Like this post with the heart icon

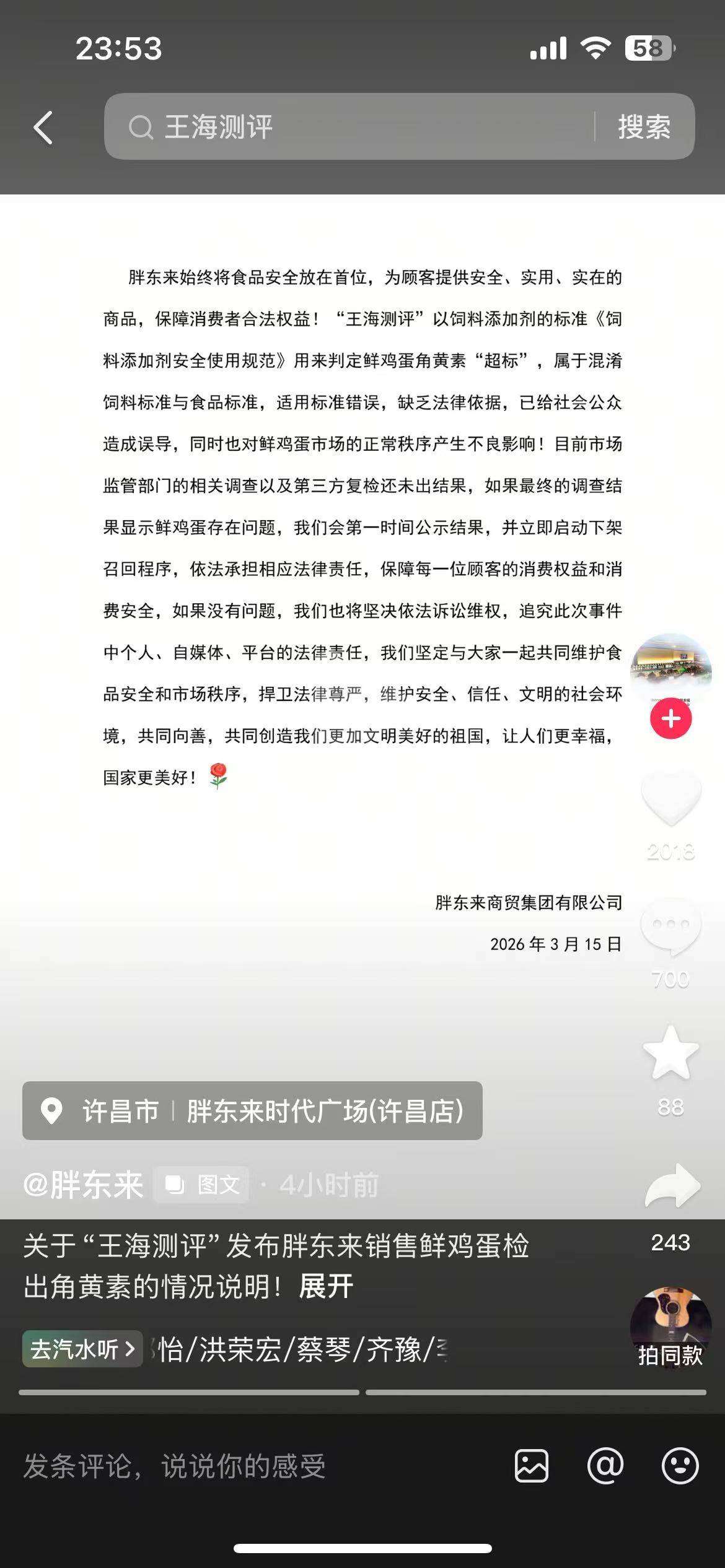tap(670, 799)
